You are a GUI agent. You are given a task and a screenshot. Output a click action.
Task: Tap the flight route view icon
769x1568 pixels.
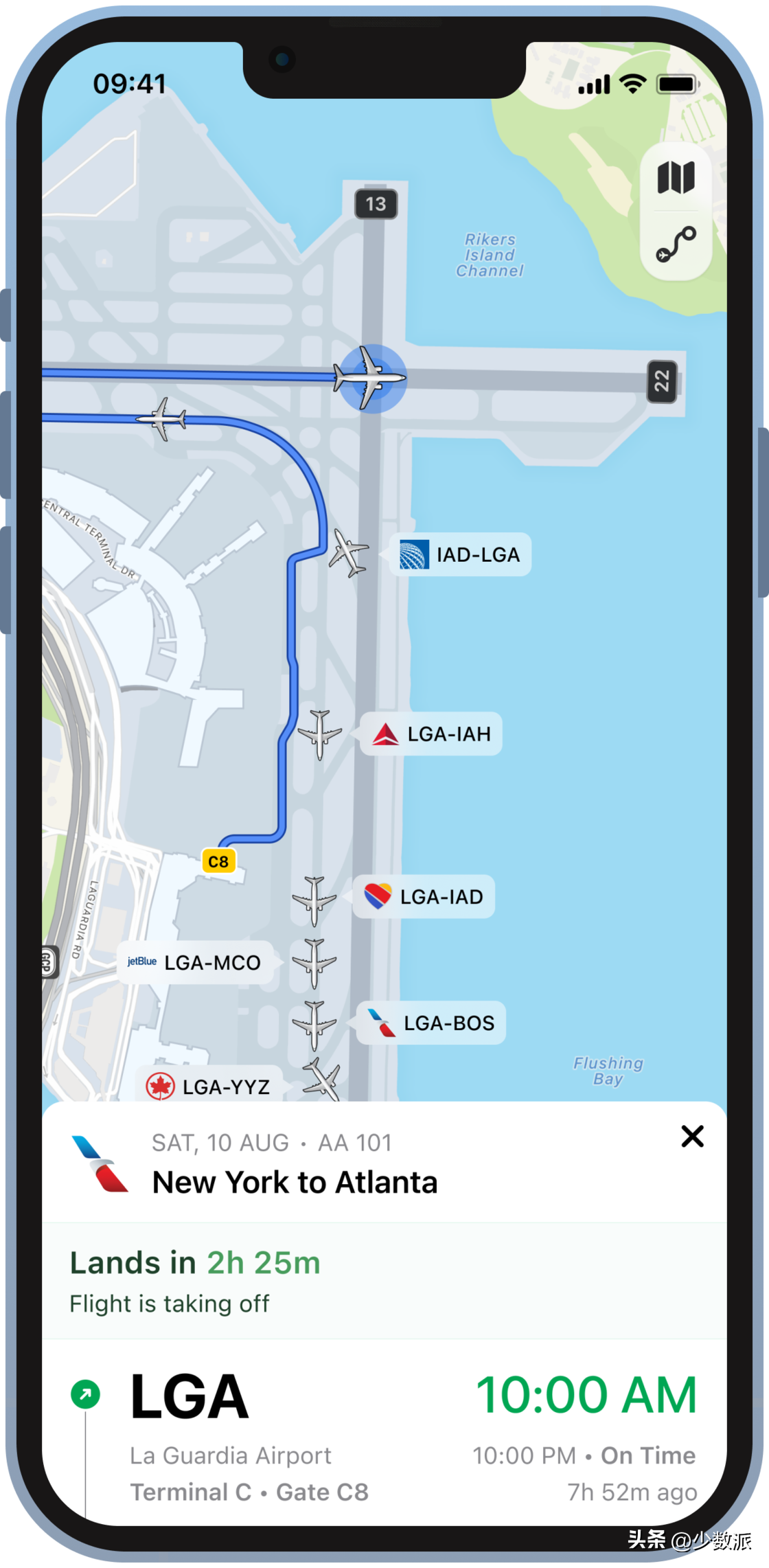point(676,245)
